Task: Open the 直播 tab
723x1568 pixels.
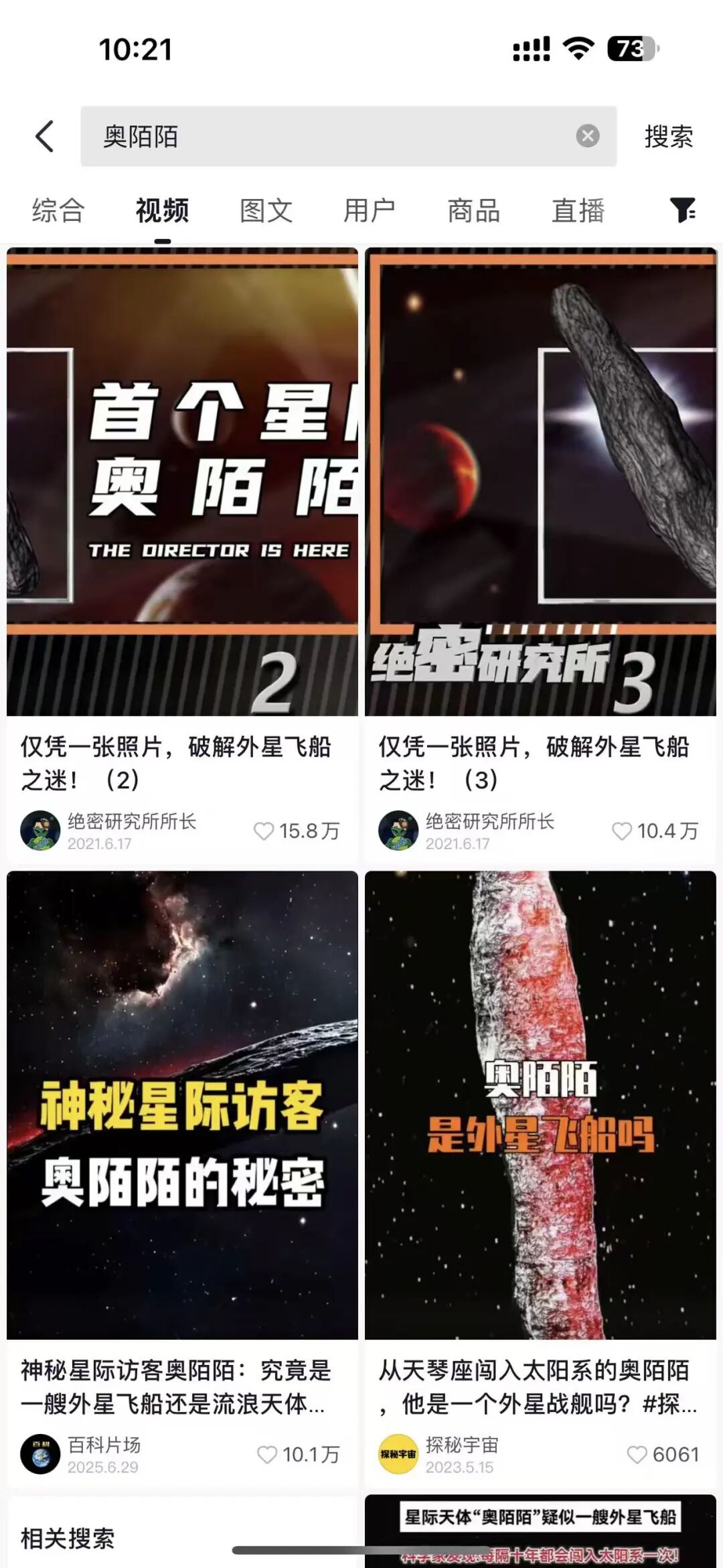Action: (578, 210)
